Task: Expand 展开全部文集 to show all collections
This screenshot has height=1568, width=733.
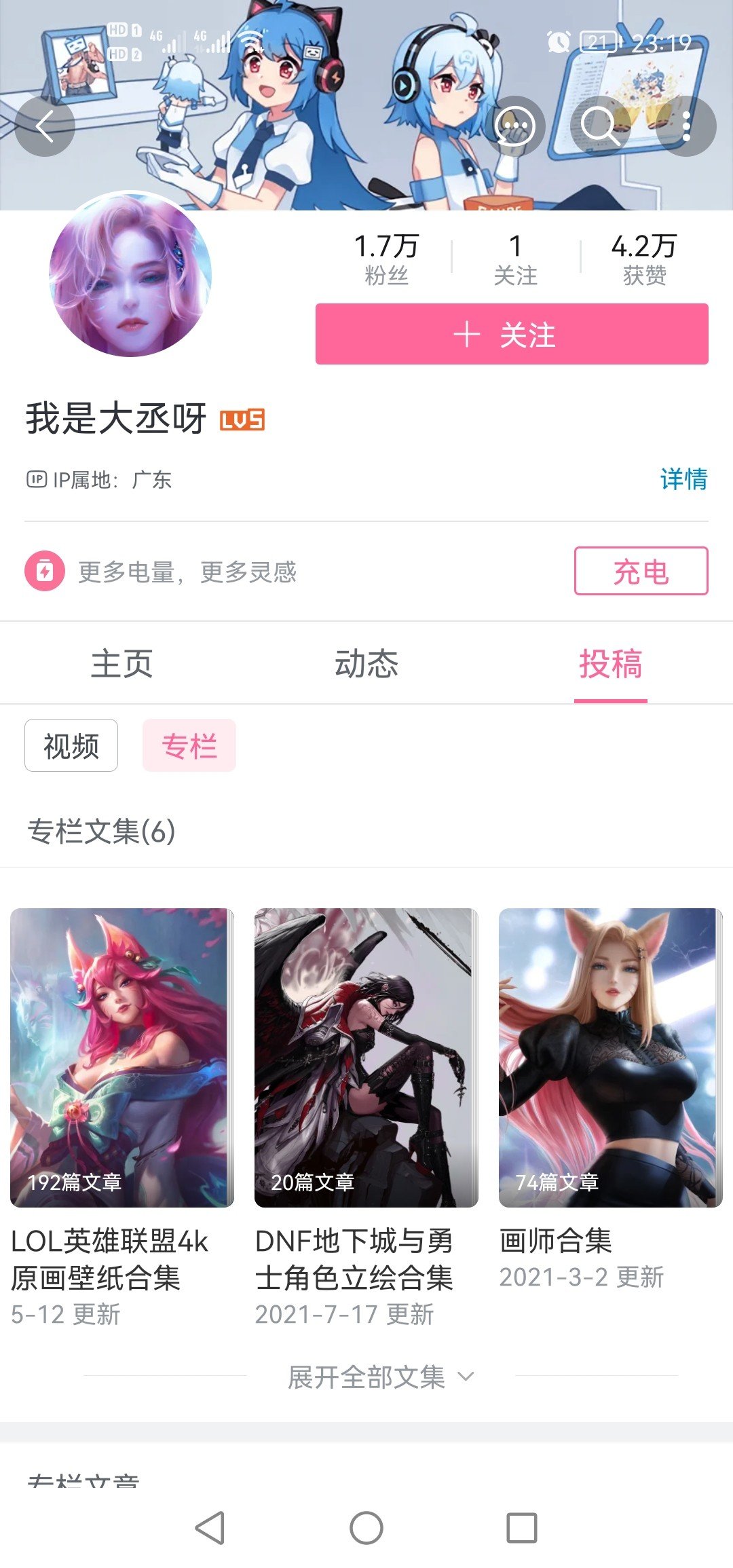Action: (380, 1377)
